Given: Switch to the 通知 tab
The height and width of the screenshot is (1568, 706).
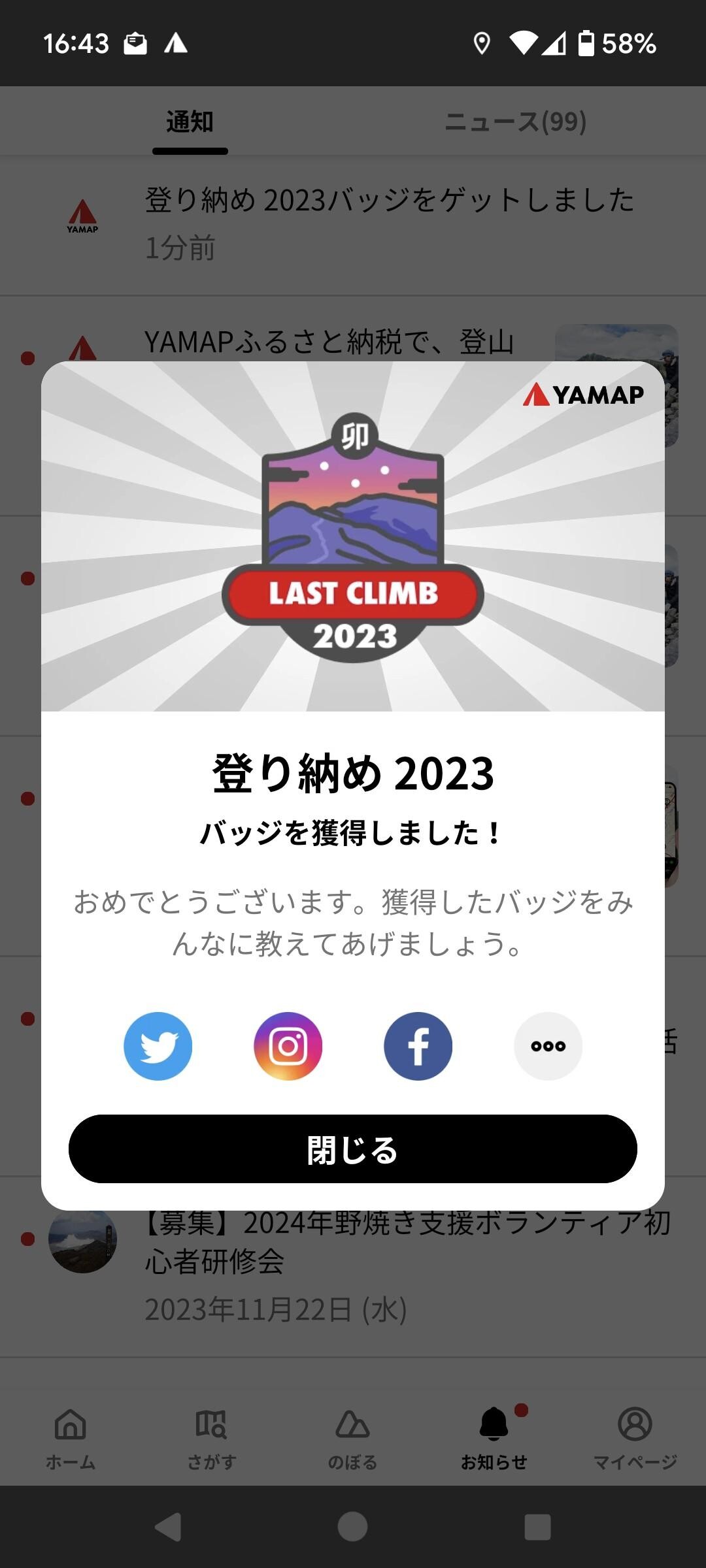Looking at the screenshot, I should point(190,121).
